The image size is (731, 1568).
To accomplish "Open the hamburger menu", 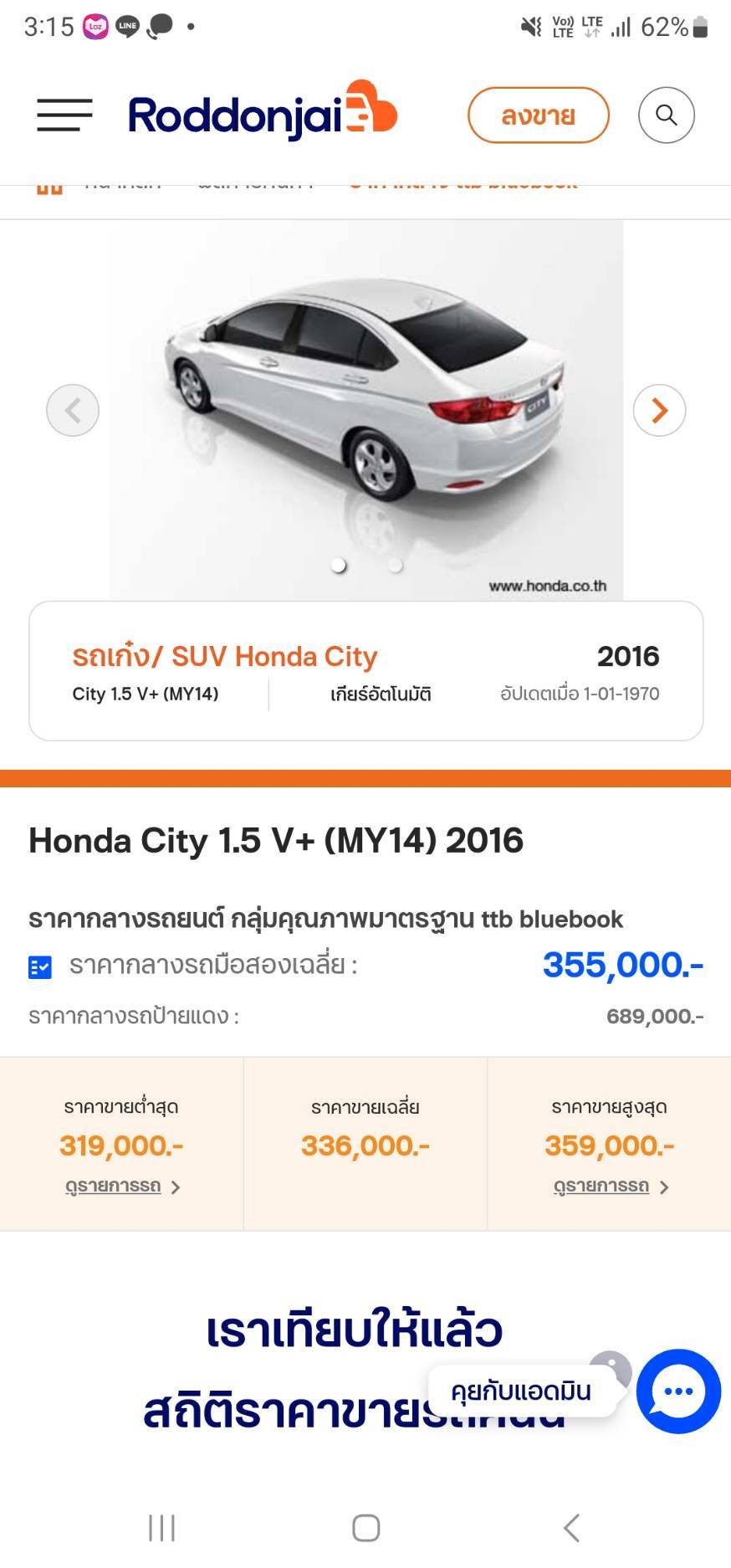I will tap(64, 115).
